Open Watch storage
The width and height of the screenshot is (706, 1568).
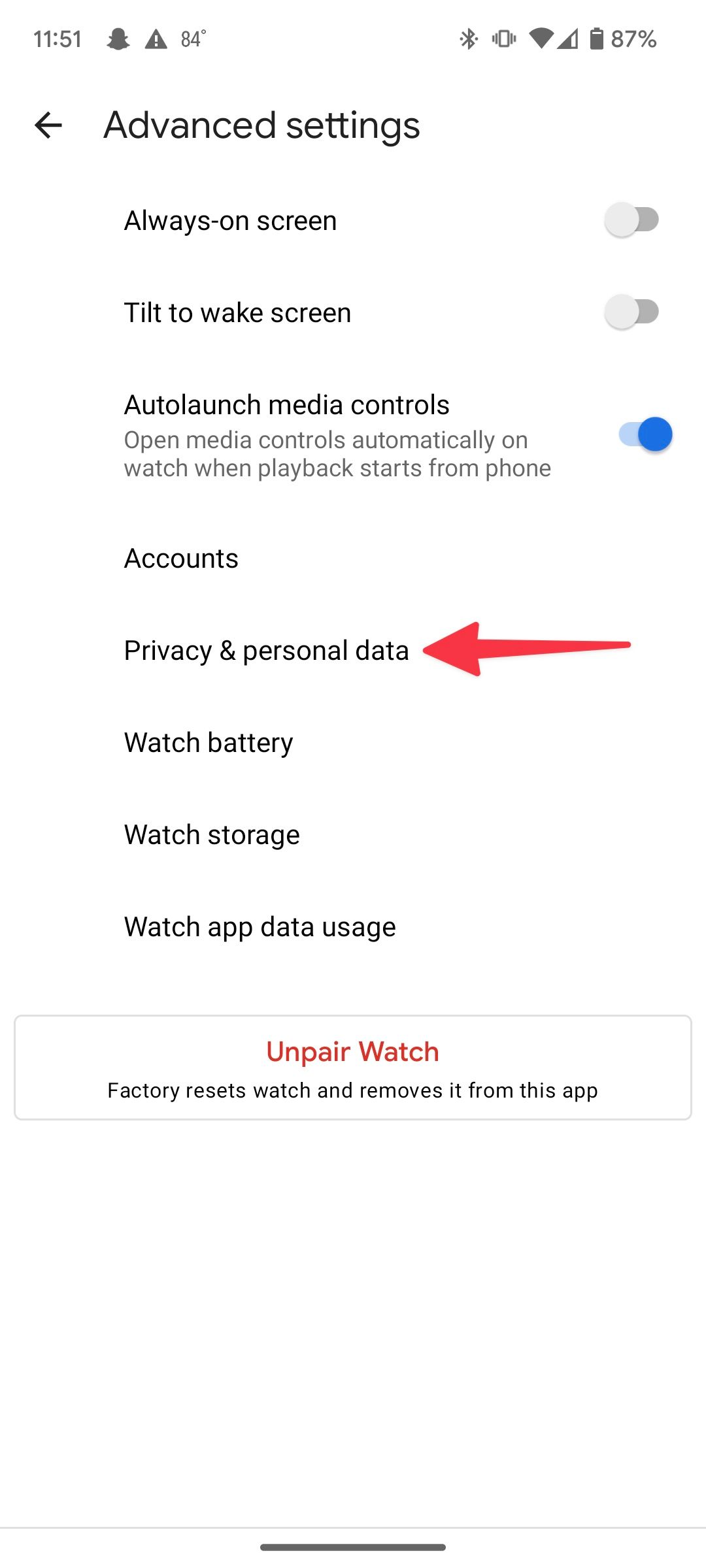pyautogui.click(x=212, y=835)
